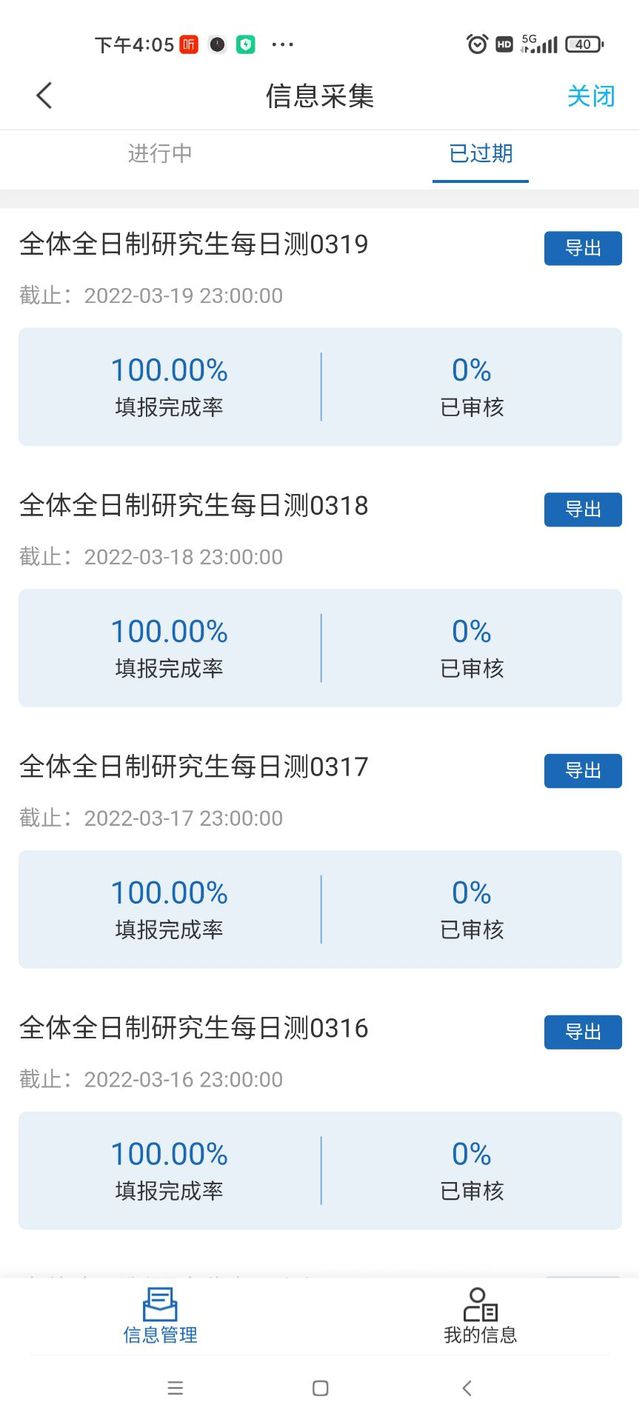This screenshot has height=1422, width=639.
Task: Tap the system home button
Action: [x=320, y=1388]
